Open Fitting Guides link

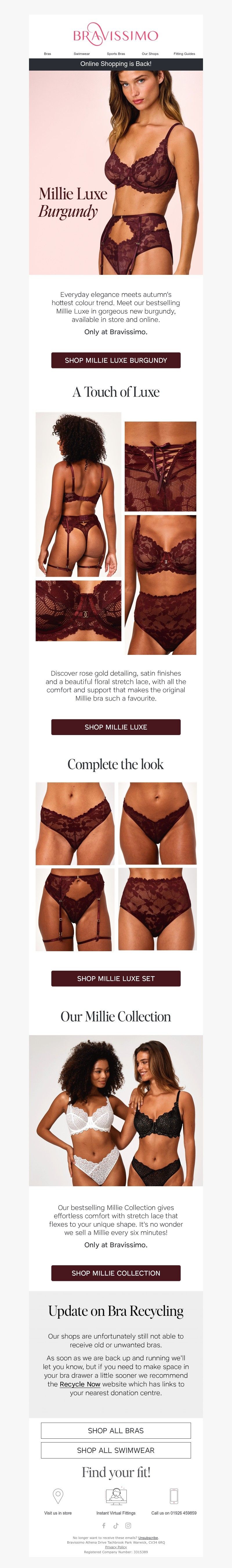click(185, 53)
